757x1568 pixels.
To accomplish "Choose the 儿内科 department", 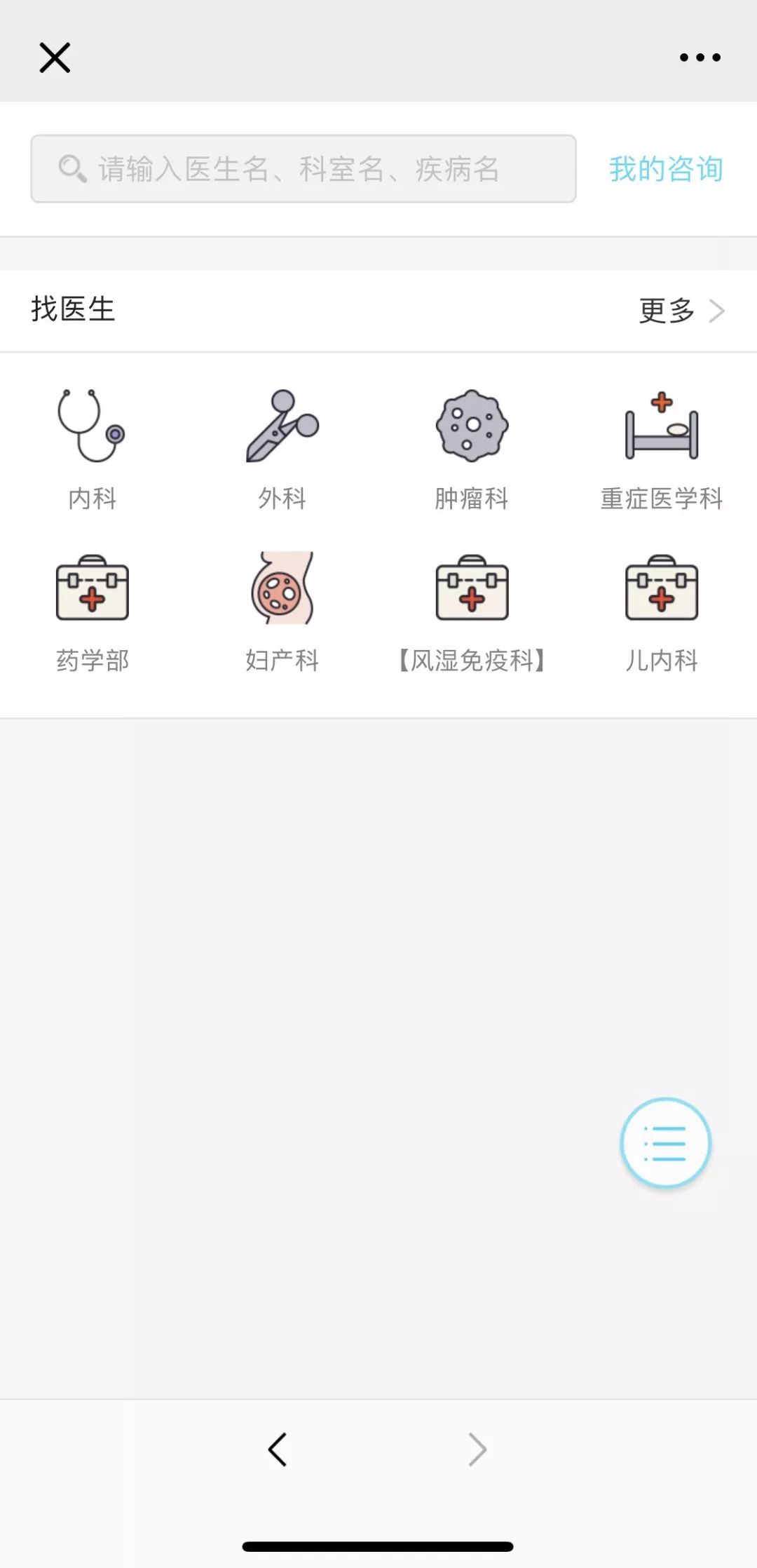I will point(662,611).
